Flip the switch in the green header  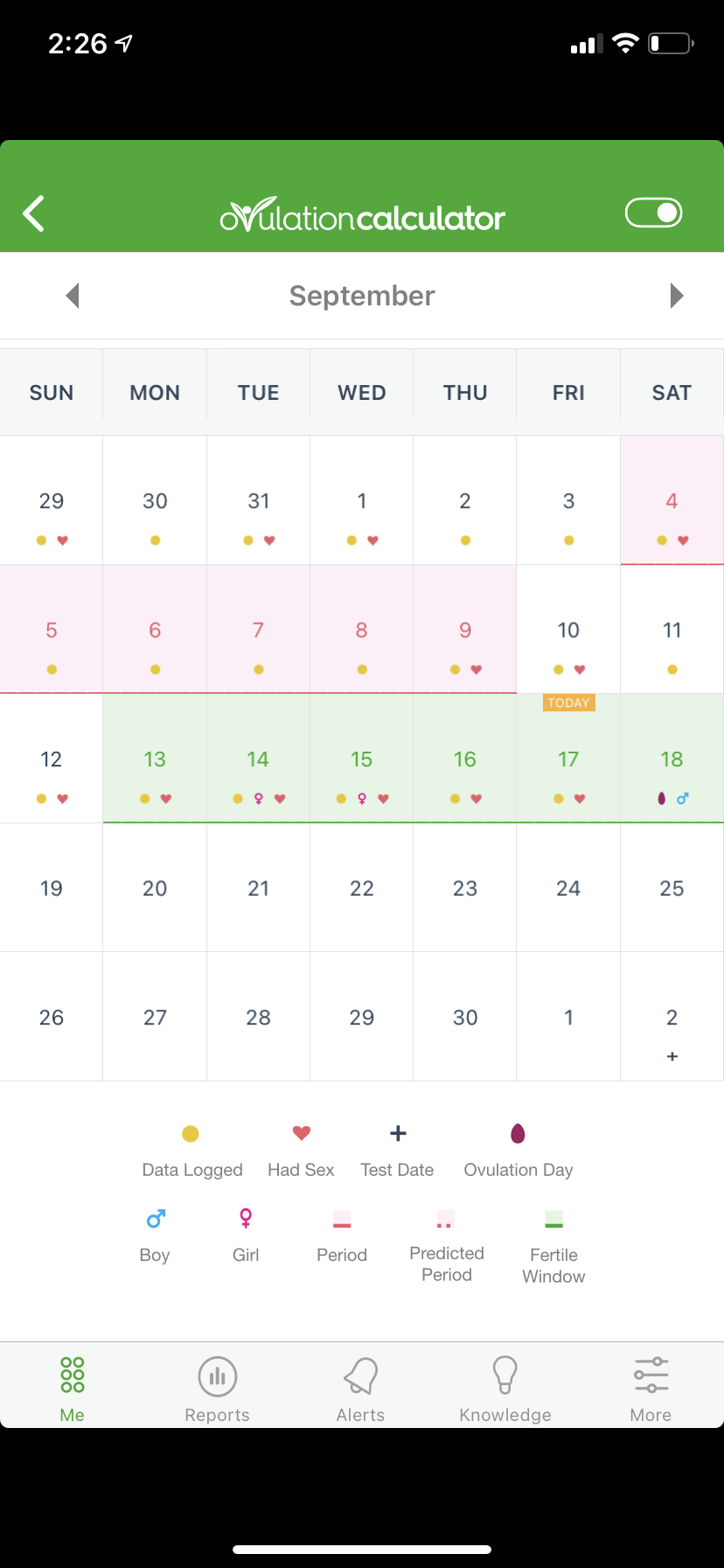(653, 213)
